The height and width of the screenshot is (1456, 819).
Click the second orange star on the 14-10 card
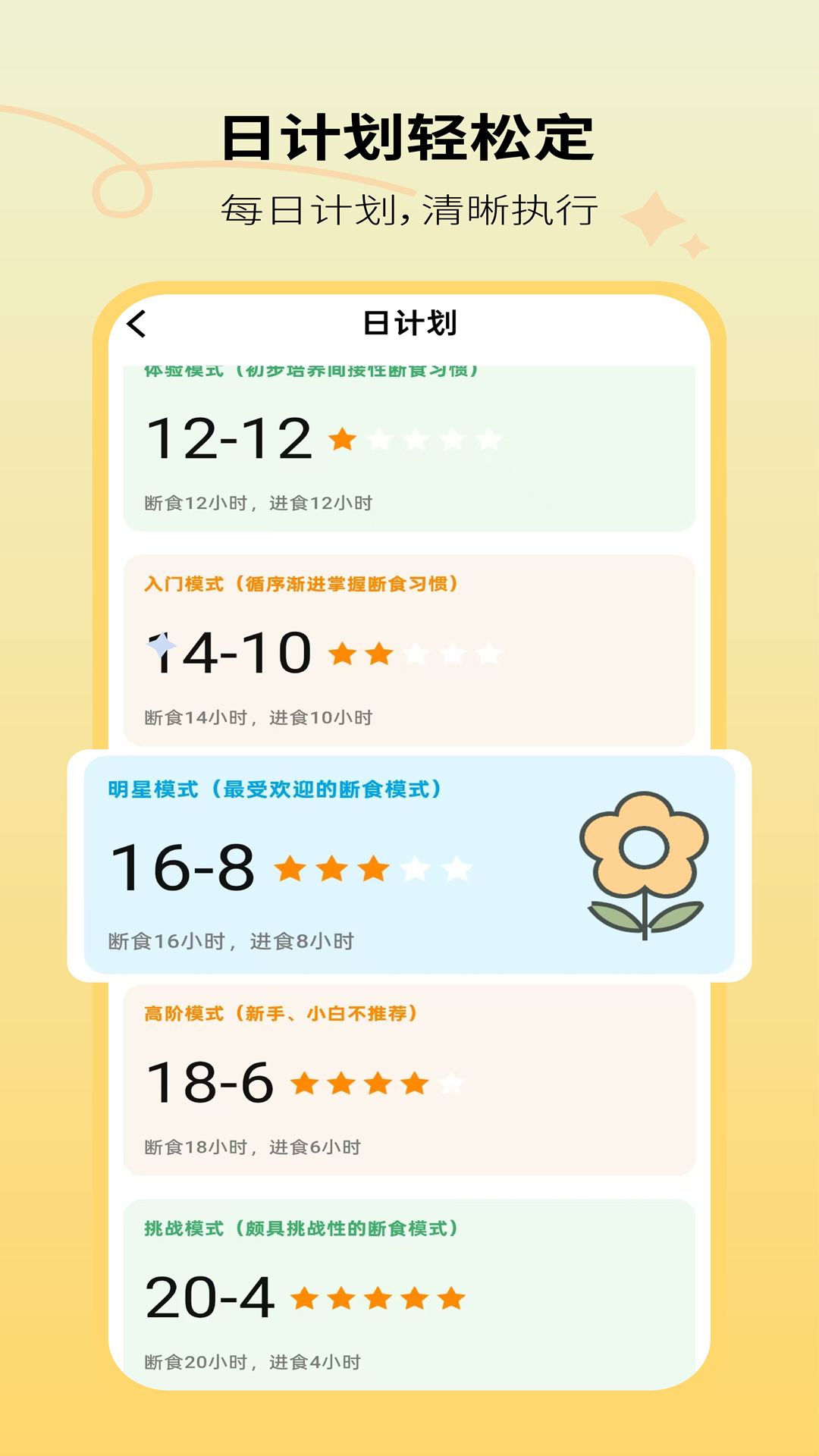pyautogui.click(x=379, y=654)
